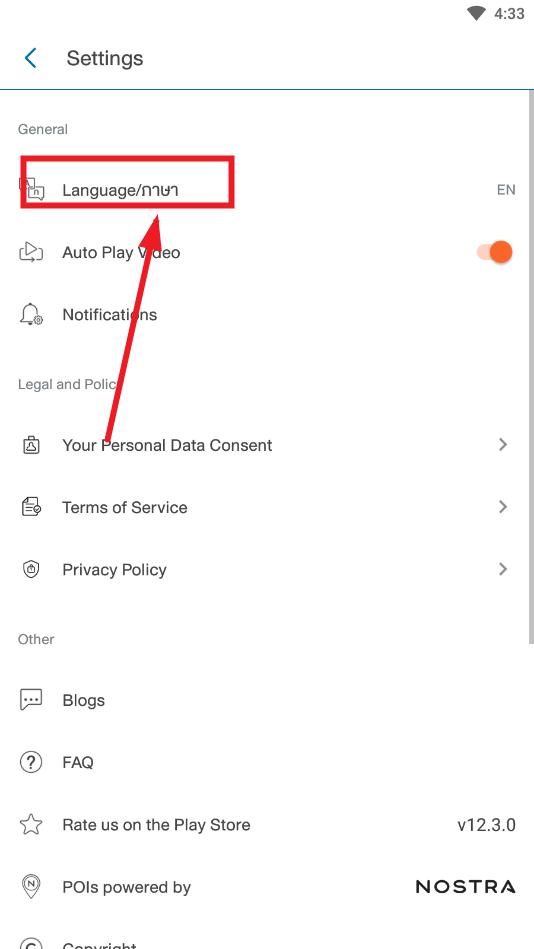Select Rate us on the Play Store
Screen dimensions: 534x949
coord(267,825)
